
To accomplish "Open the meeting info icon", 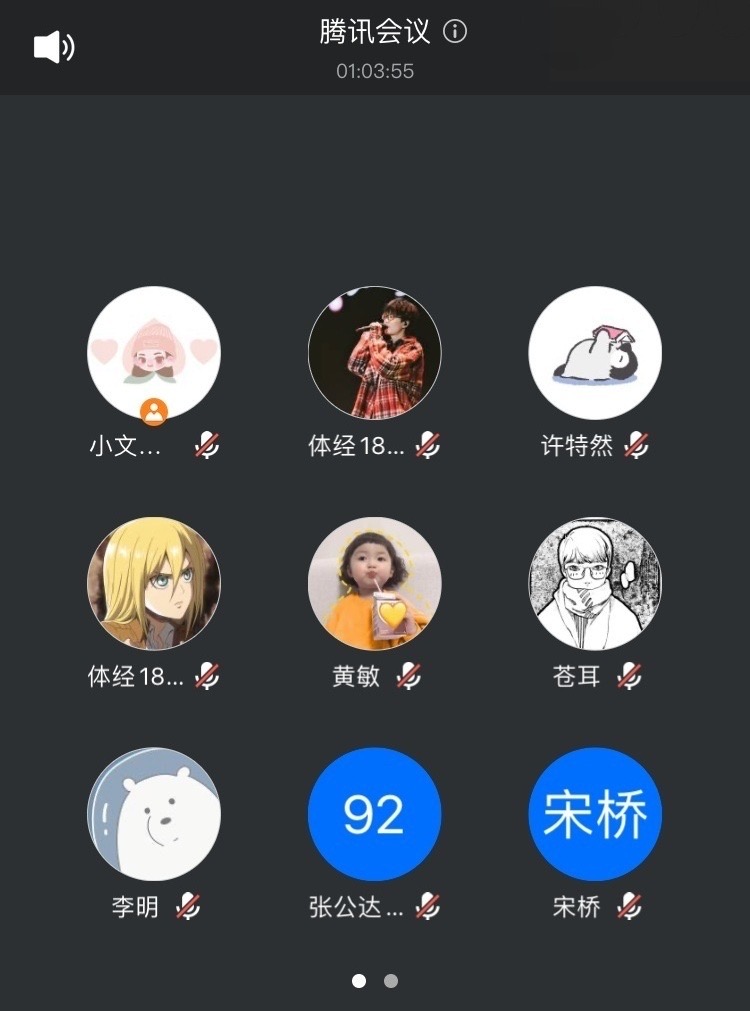I will [455, 32].
